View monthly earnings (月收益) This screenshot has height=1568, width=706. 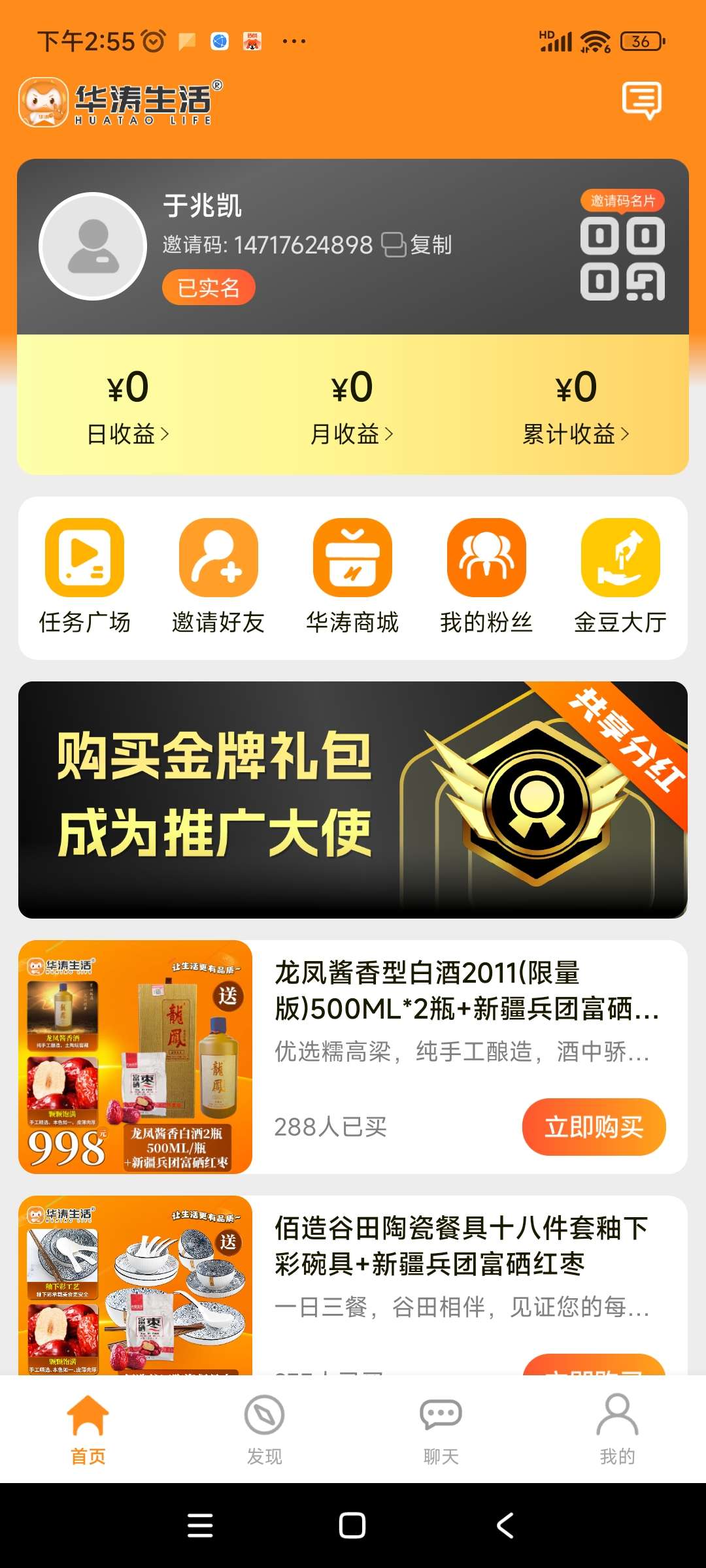click(352, 406)
